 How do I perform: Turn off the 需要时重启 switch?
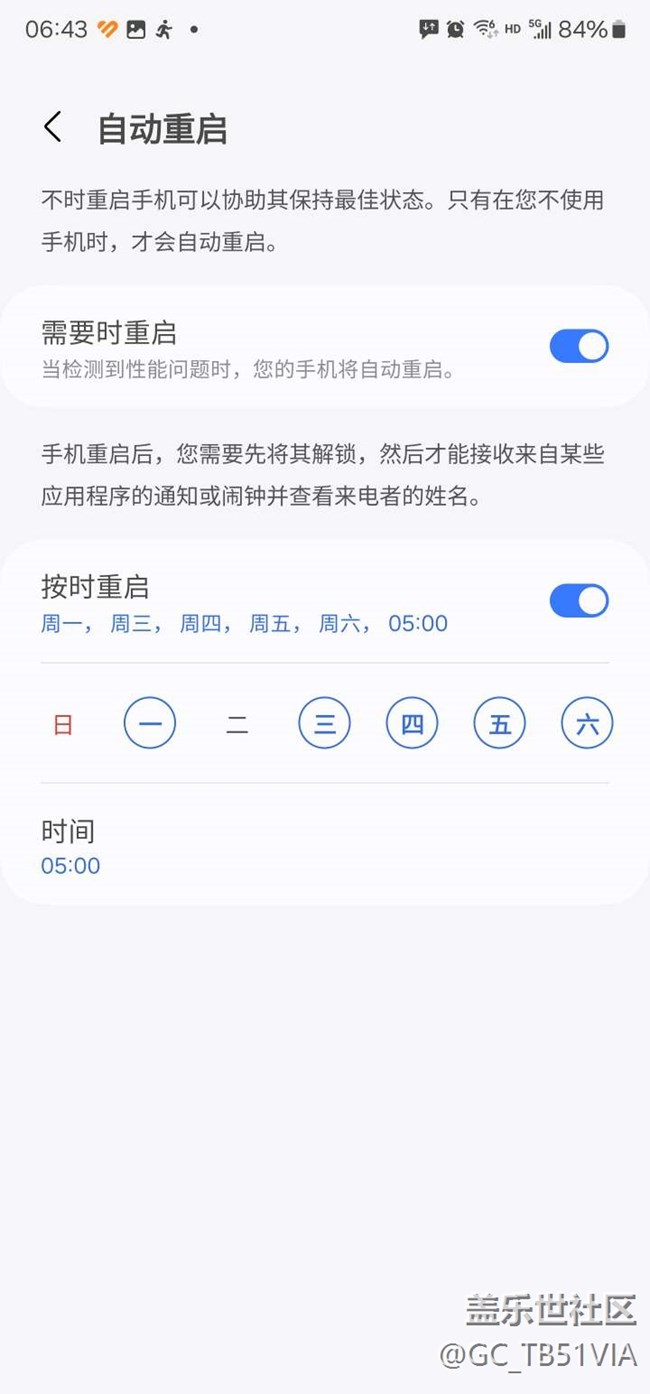click(578, 346)
